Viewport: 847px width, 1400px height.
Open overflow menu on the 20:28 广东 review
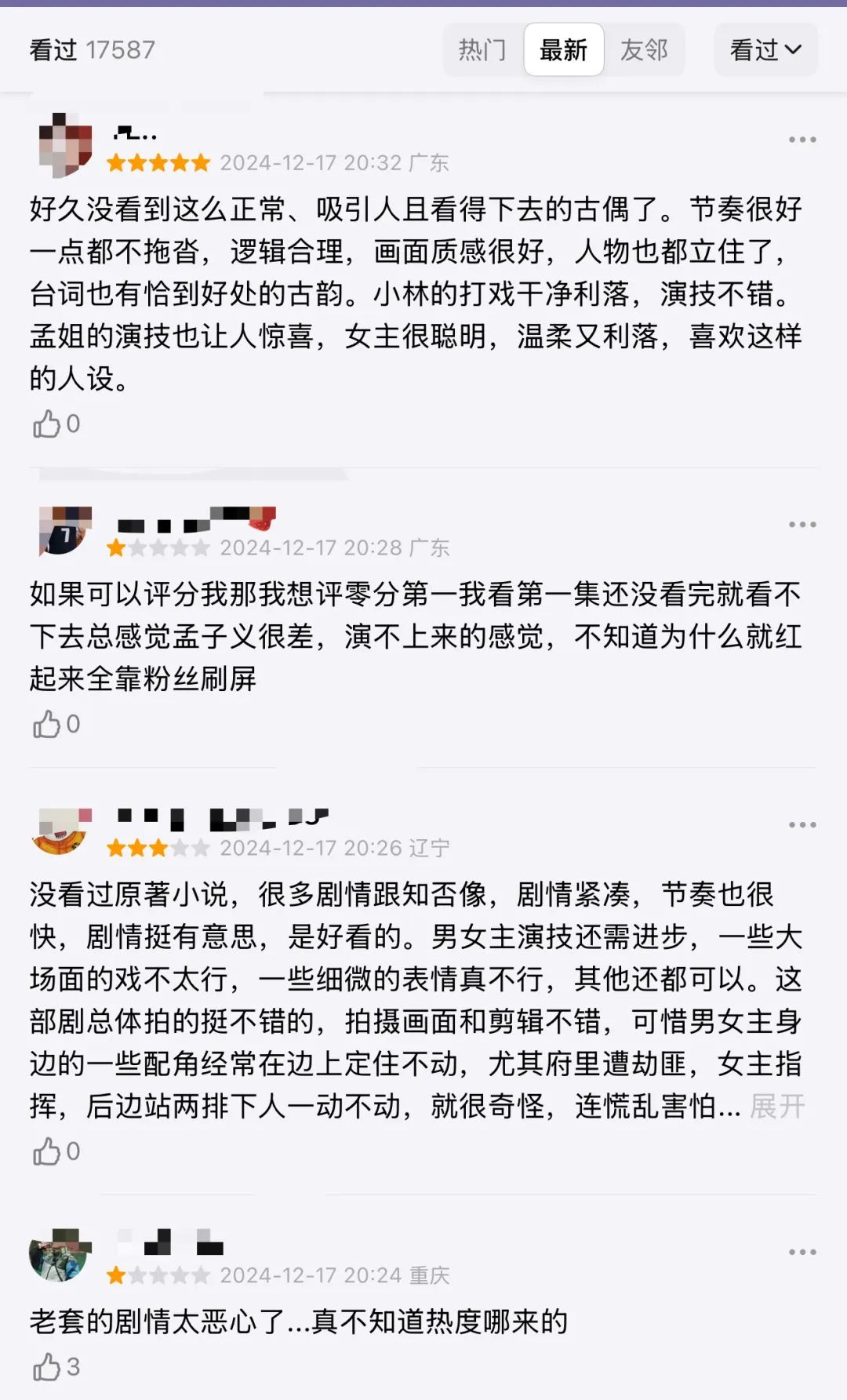(x=802, y=524)
